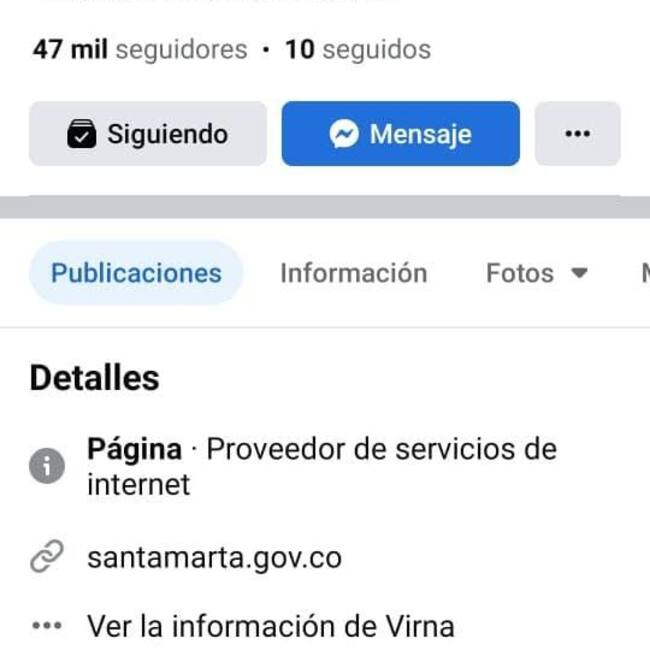Switch to the Publicaciones tab
The height and width of the screenshot is (650, 650).
pyautogui.click(x=136, y=273)
